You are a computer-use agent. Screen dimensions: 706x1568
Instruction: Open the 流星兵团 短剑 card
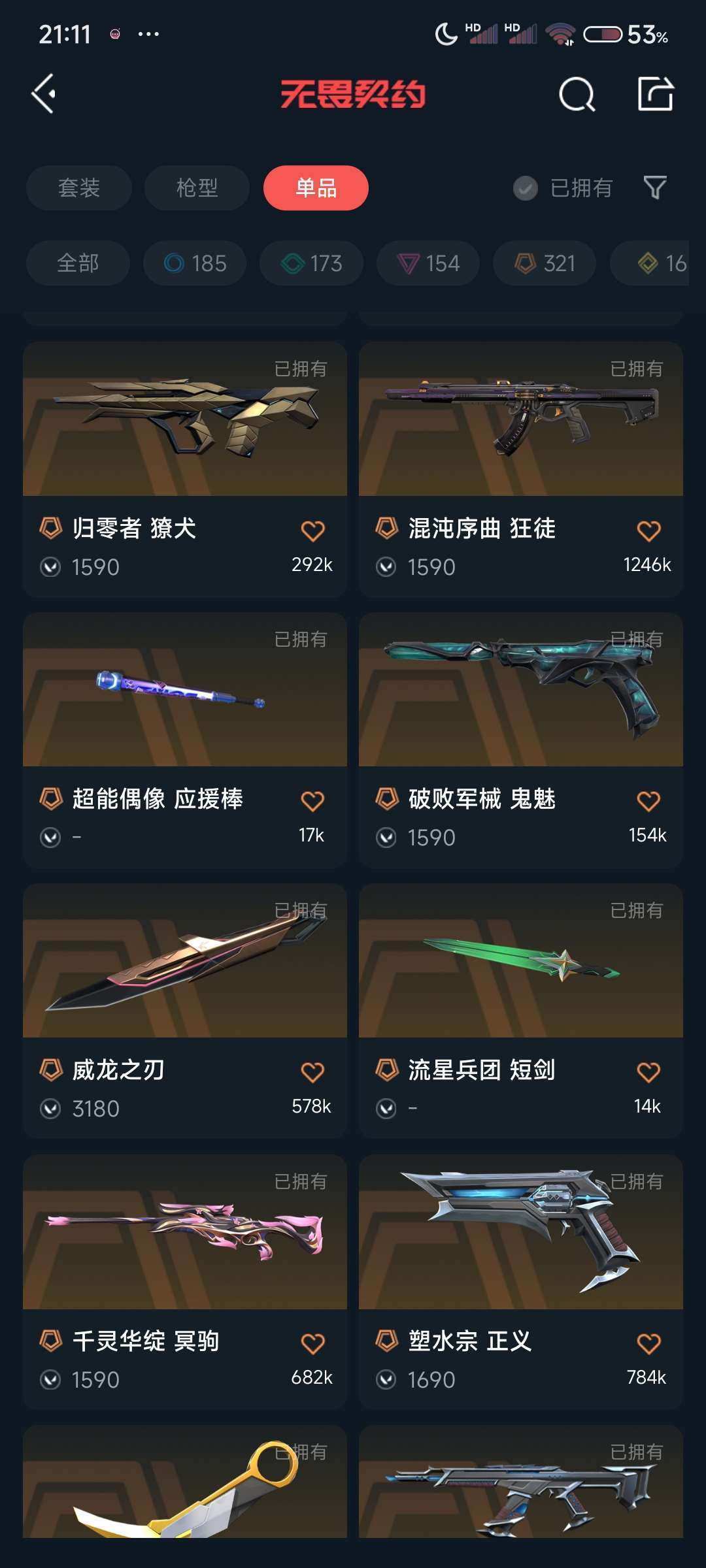coord(521,1011)
